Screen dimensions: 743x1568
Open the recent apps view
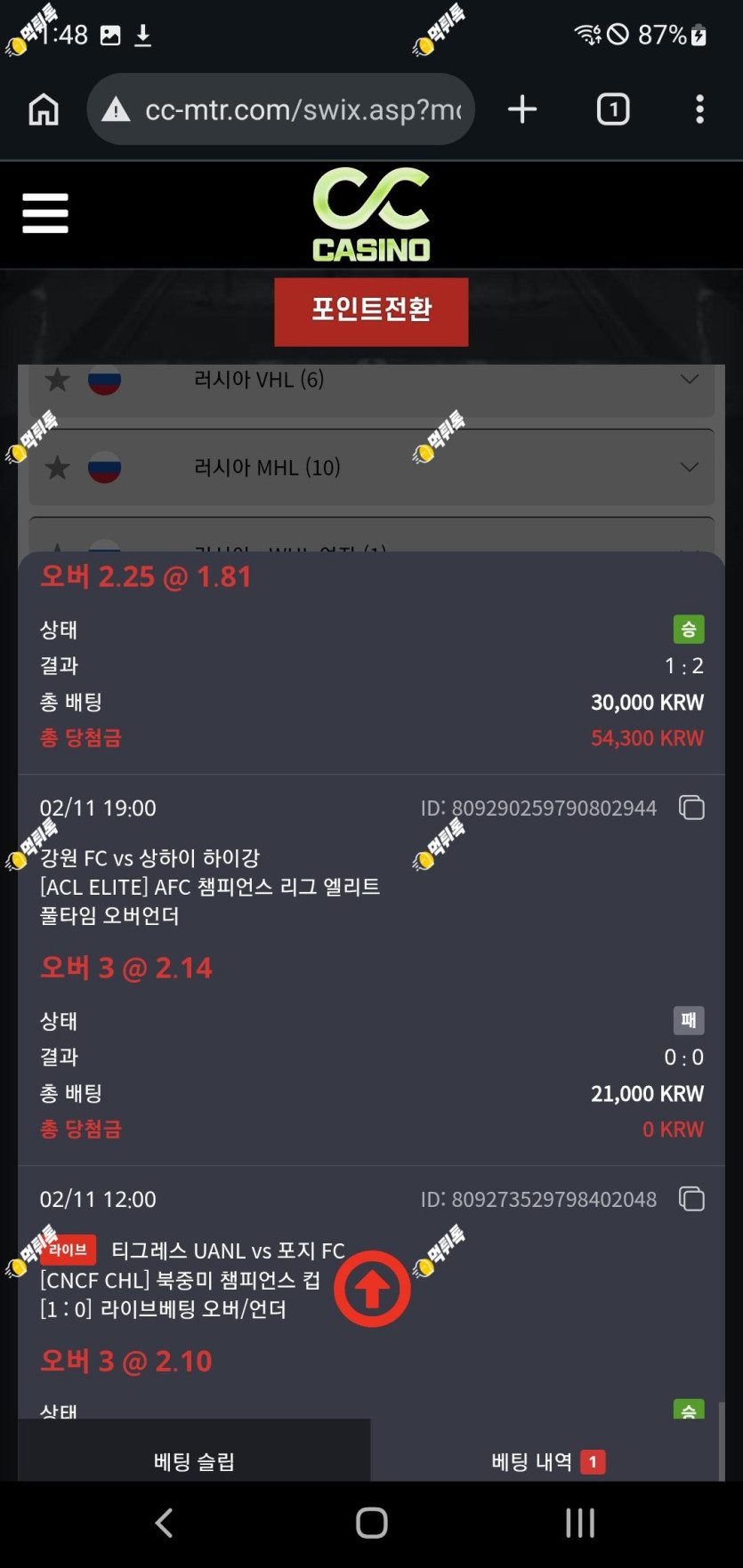[x=580, y=1523]
